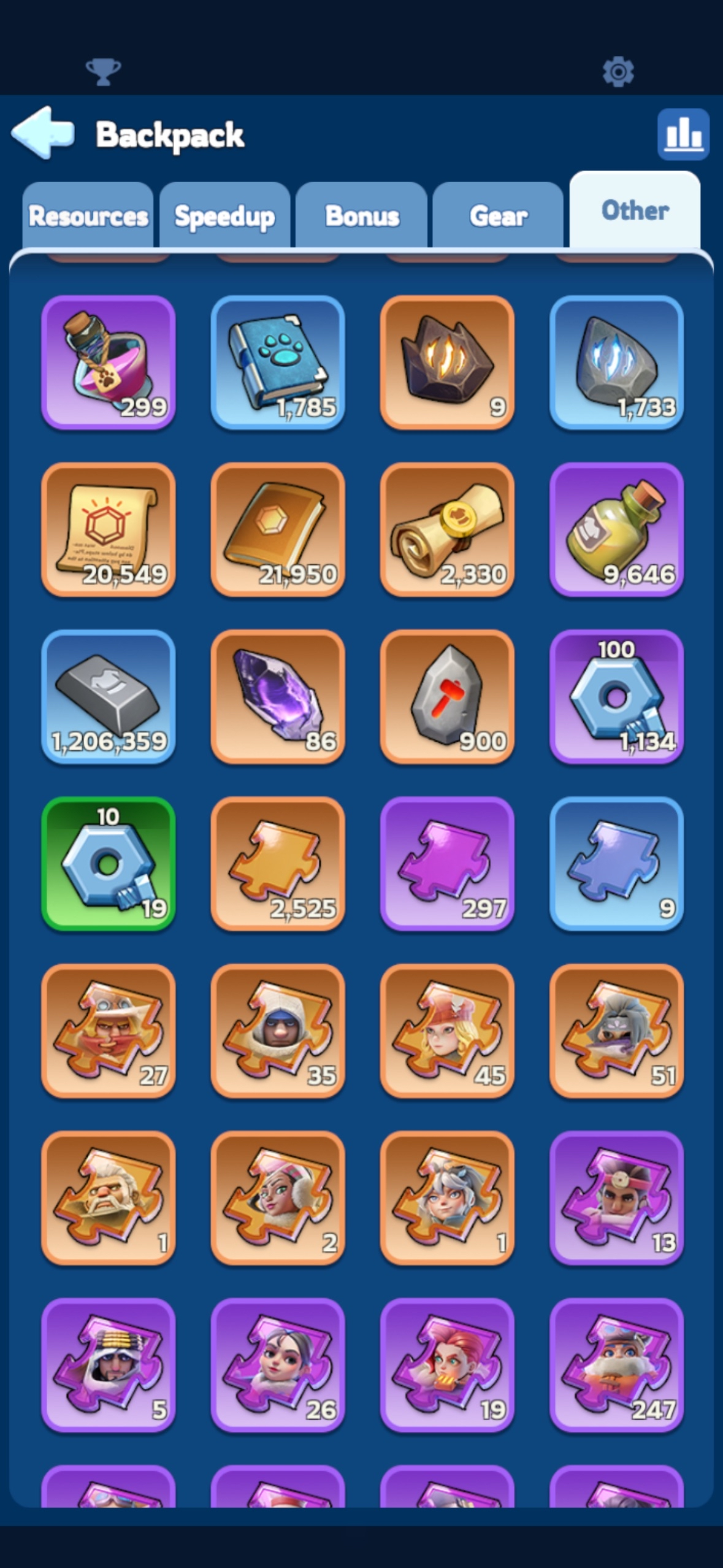Open the bar chart statistics button

[683, 134]
